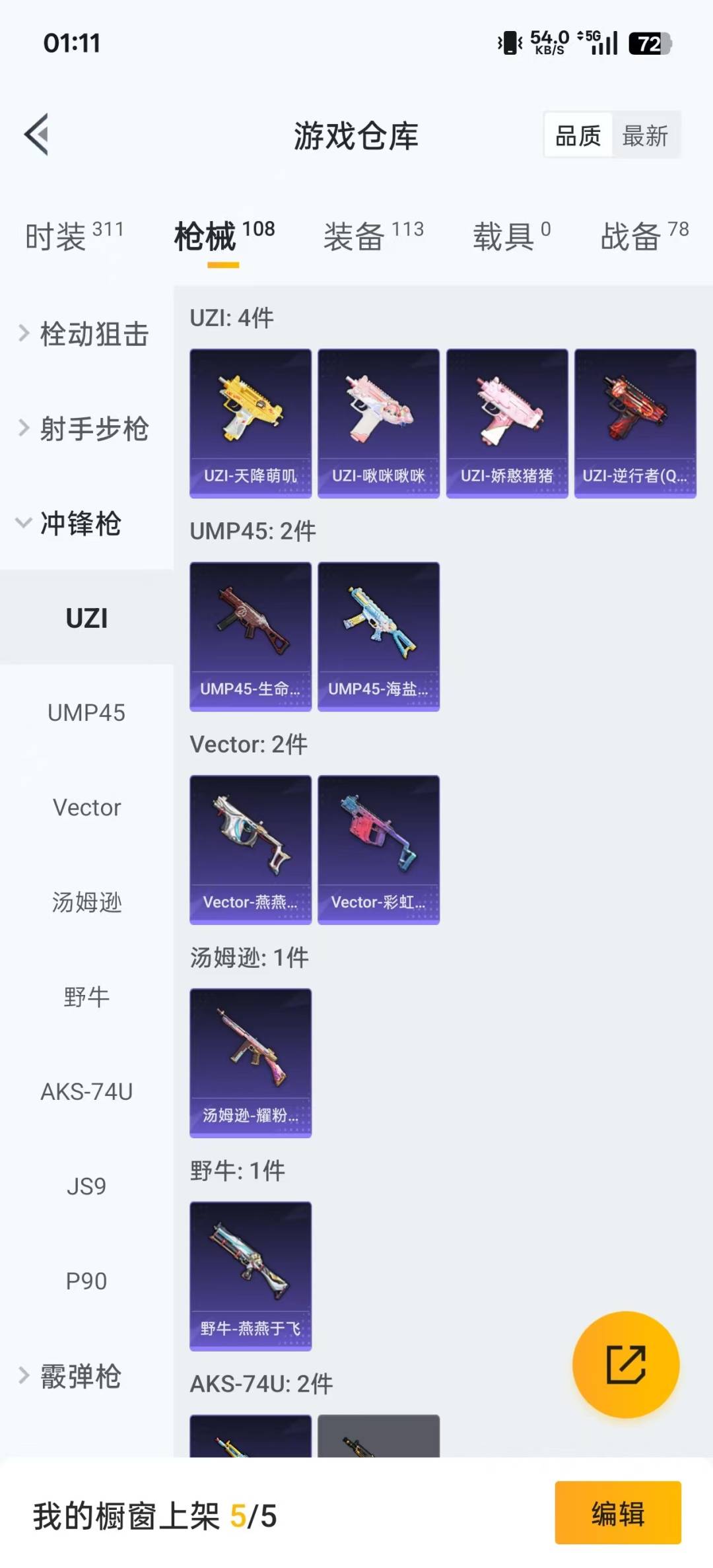View the UZI-娇憨猪猪 skin
The image size is (713, 1568).
[507, 423]
